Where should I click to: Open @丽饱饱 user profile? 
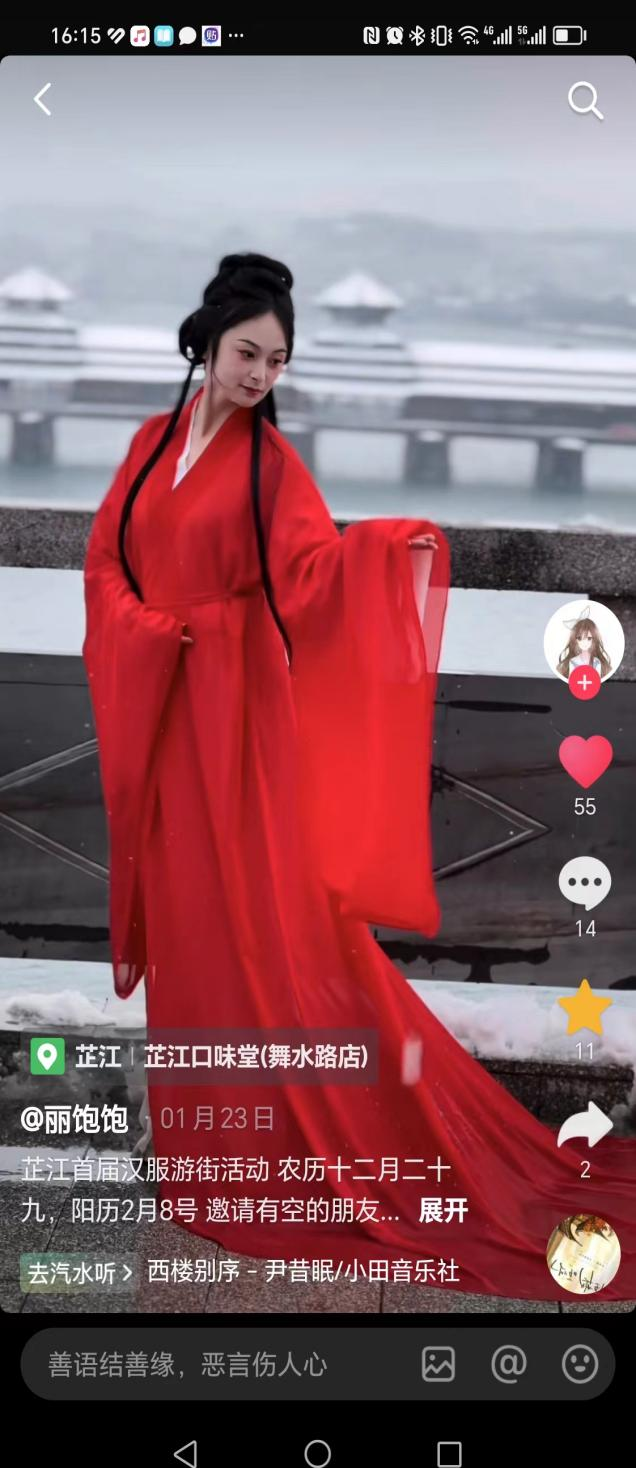point(75,1119)
